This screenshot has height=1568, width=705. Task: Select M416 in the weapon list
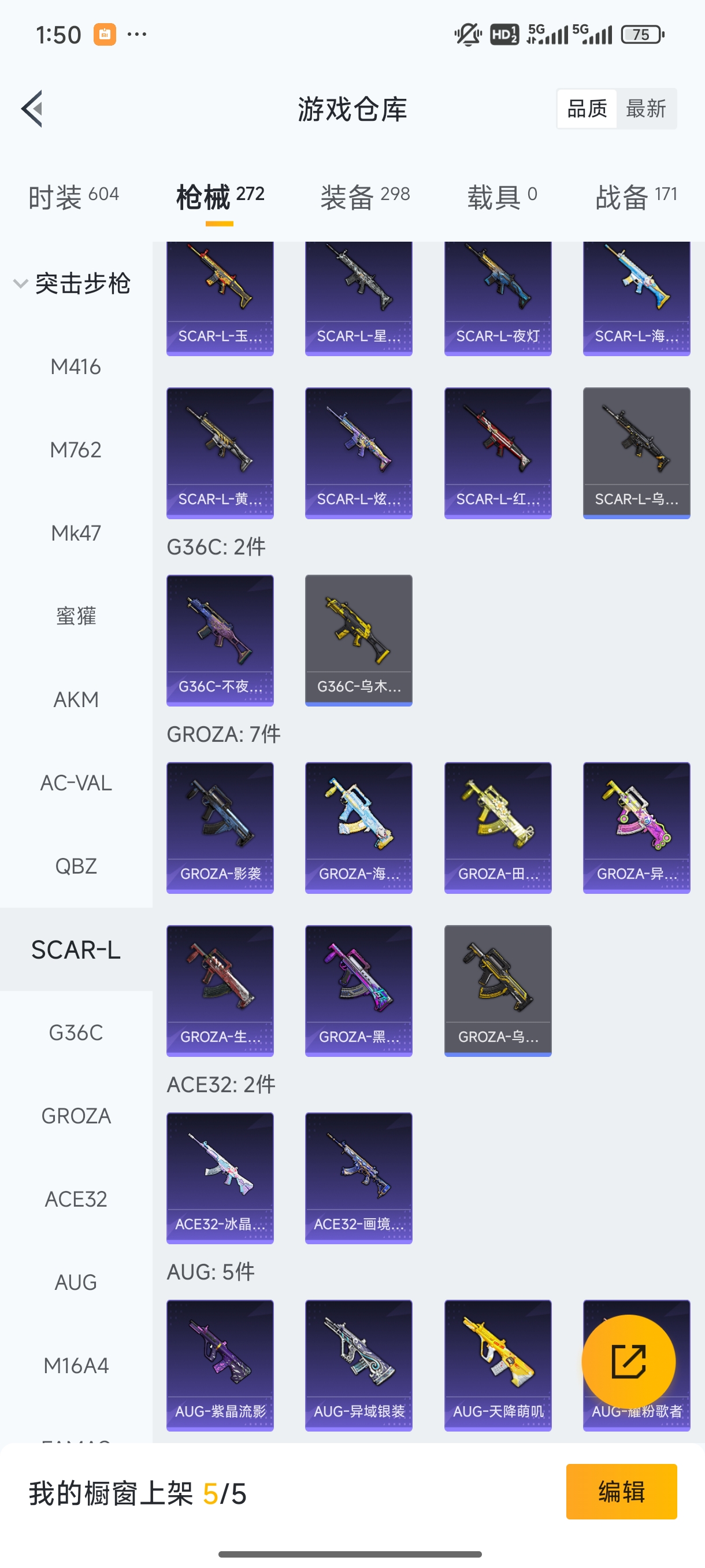(76, 367)
